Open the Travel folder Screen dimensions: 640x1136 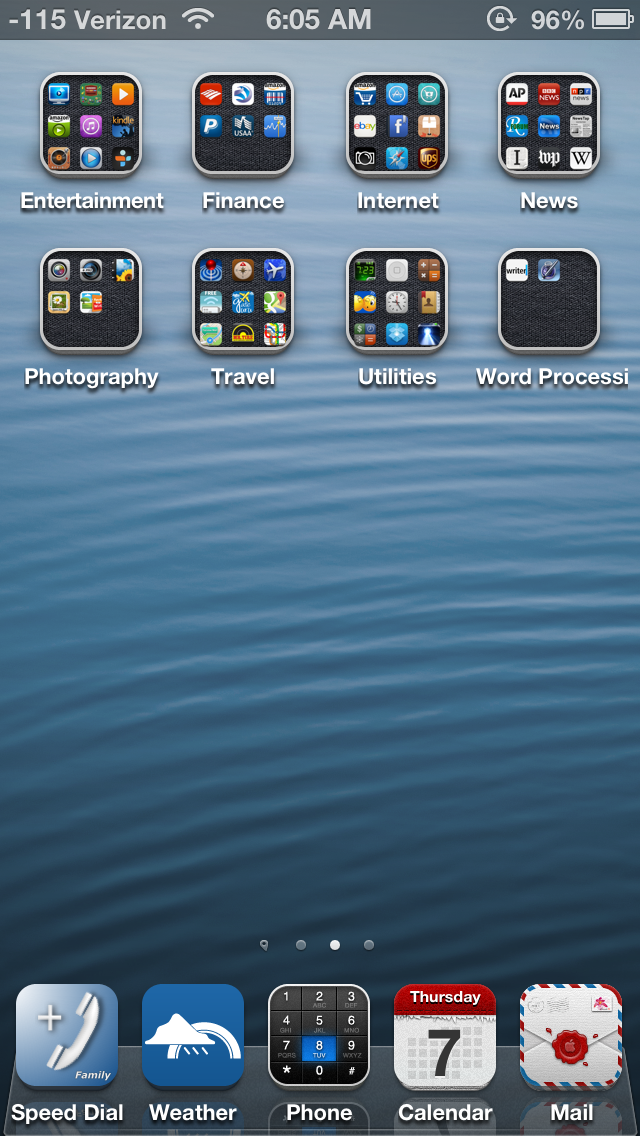(243, 299)
